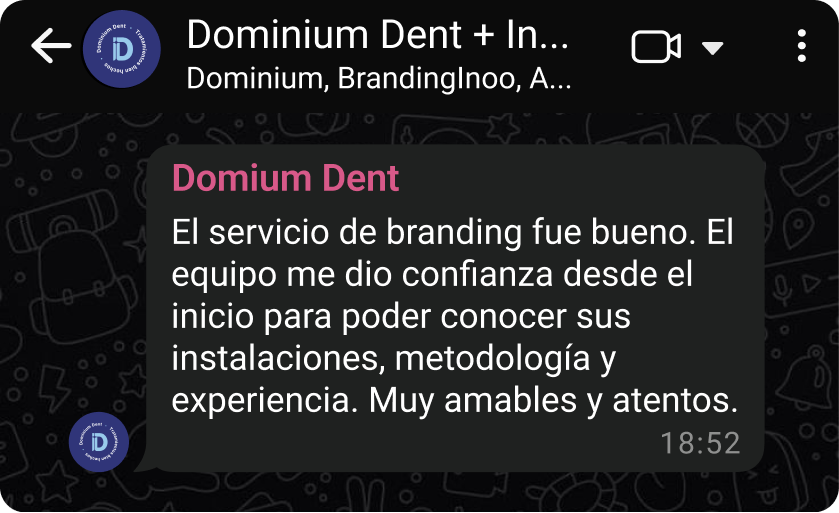Open Dominium Dent group info header
Image resolution: width=839 pixels, height=513 pixels.
click(378, 53)
